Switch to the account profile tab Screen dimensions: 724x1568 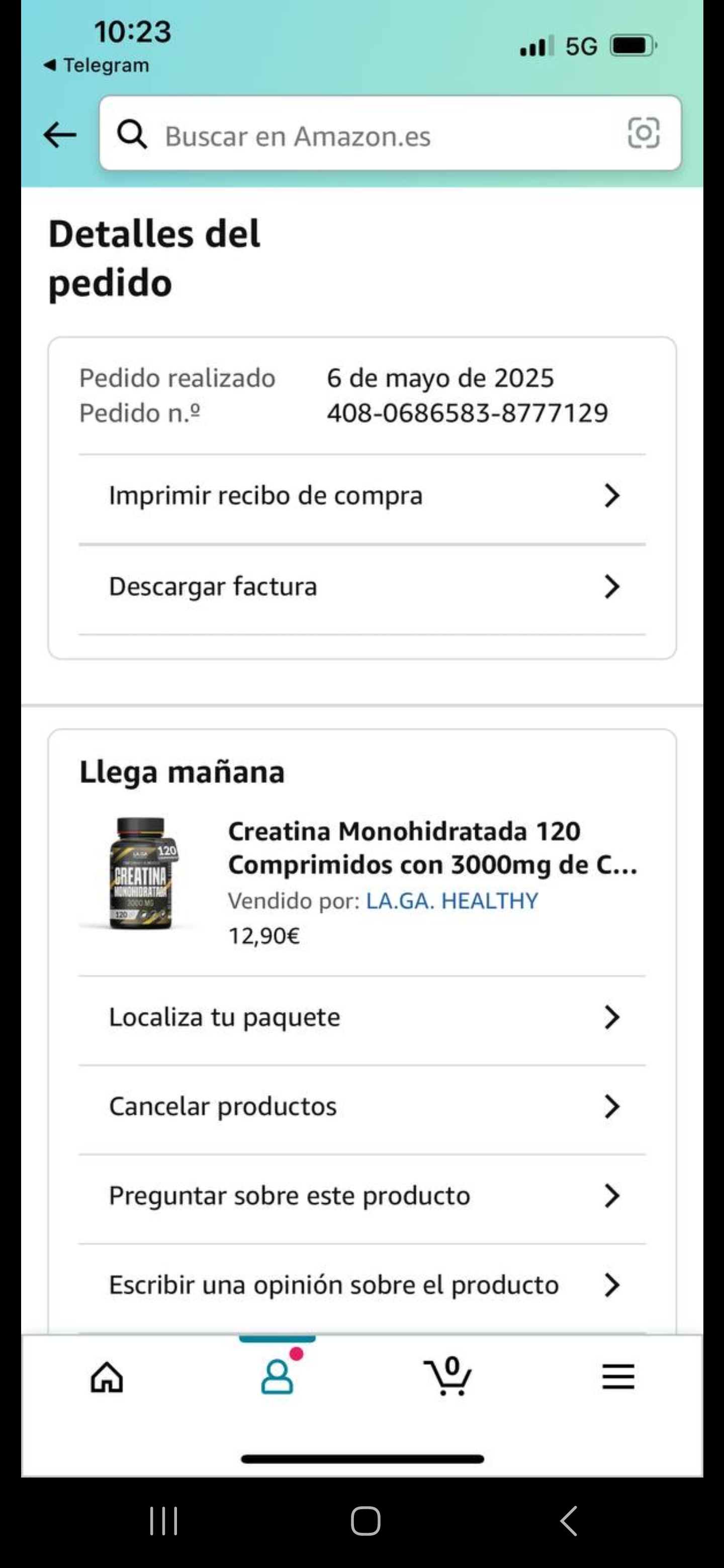tap(277, 1377)
